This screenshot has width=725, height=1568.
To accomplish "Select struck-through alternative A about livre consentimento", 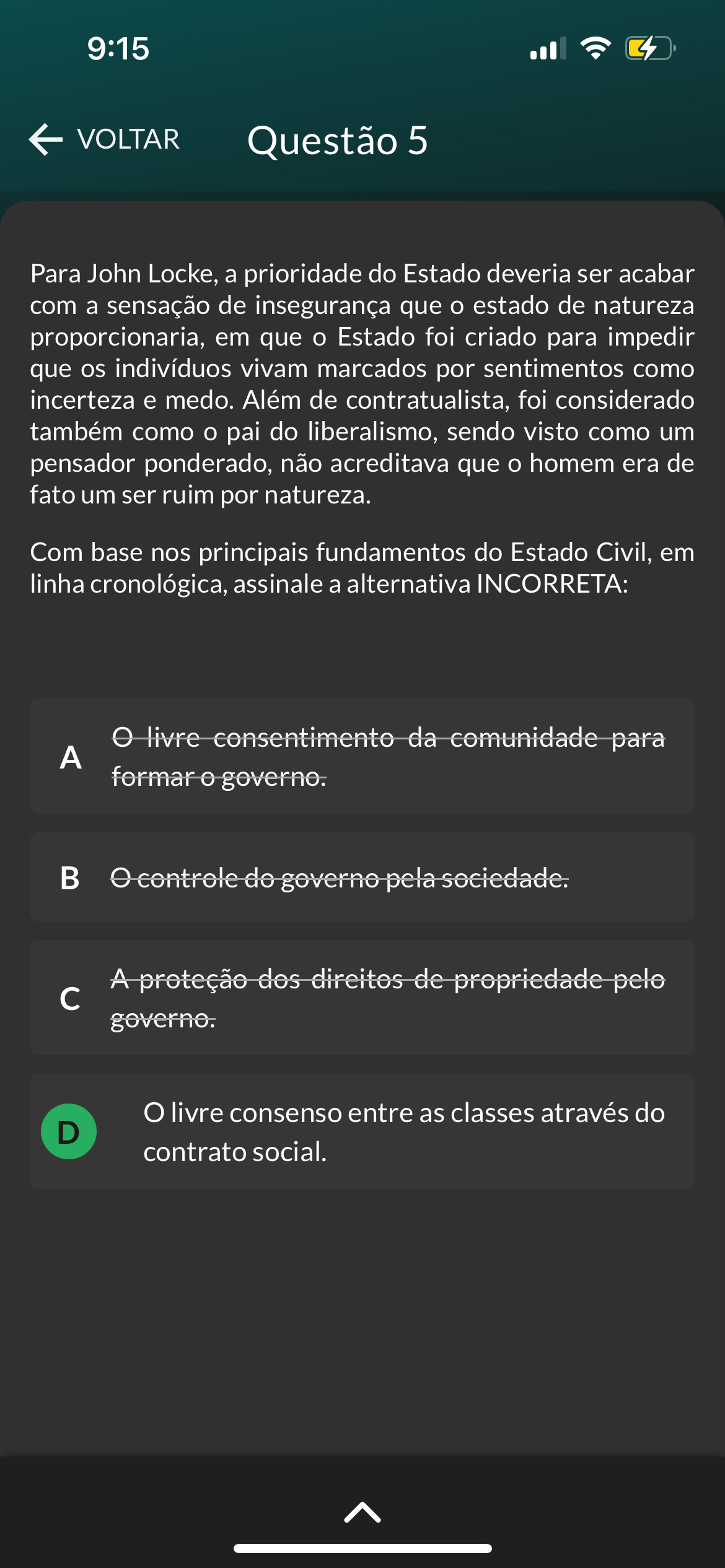I will coord(362,756).
